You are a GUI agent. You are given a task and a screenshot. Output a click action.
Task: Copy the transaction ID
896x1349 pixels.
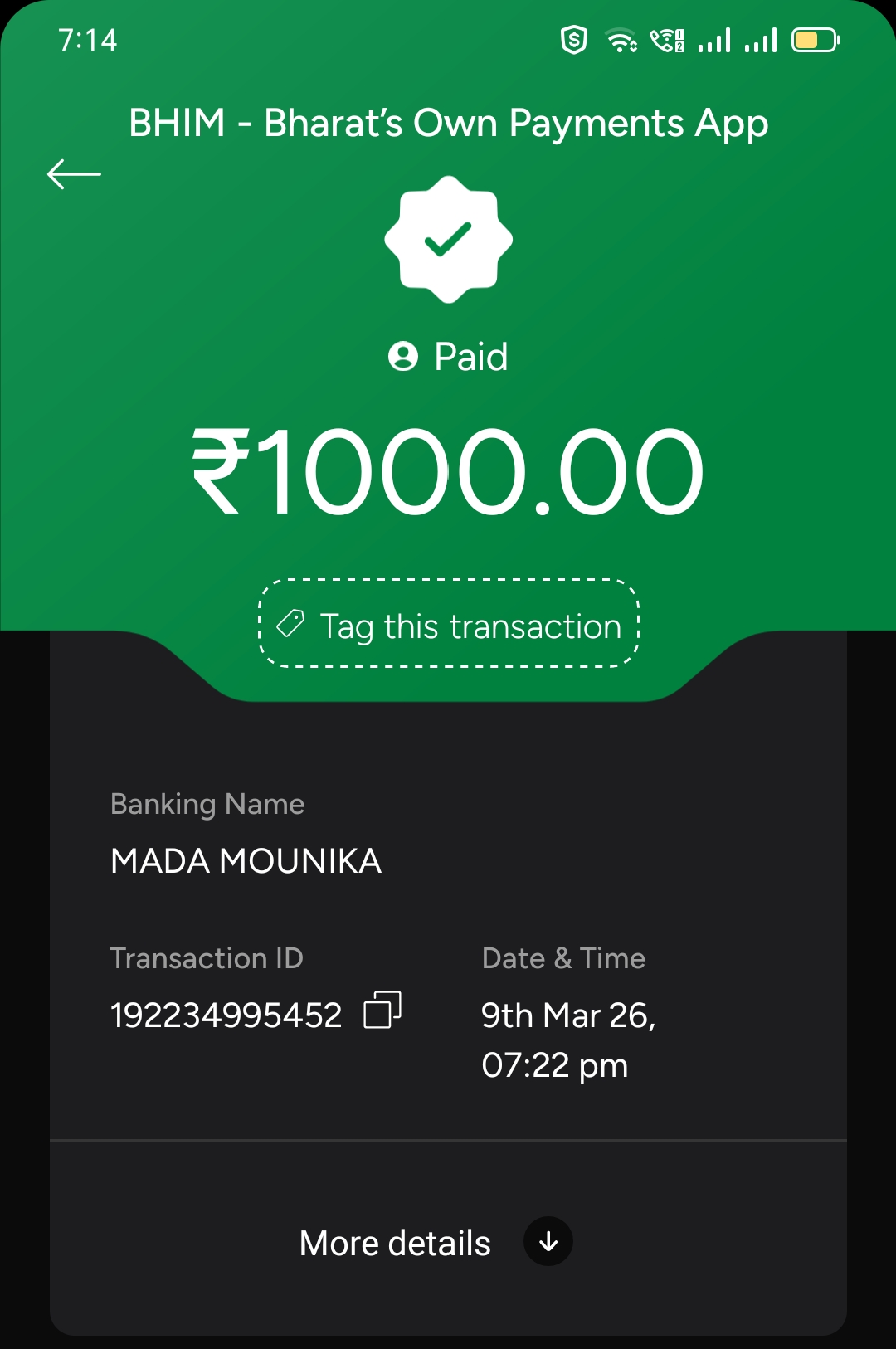click(x=382, y=1010)
